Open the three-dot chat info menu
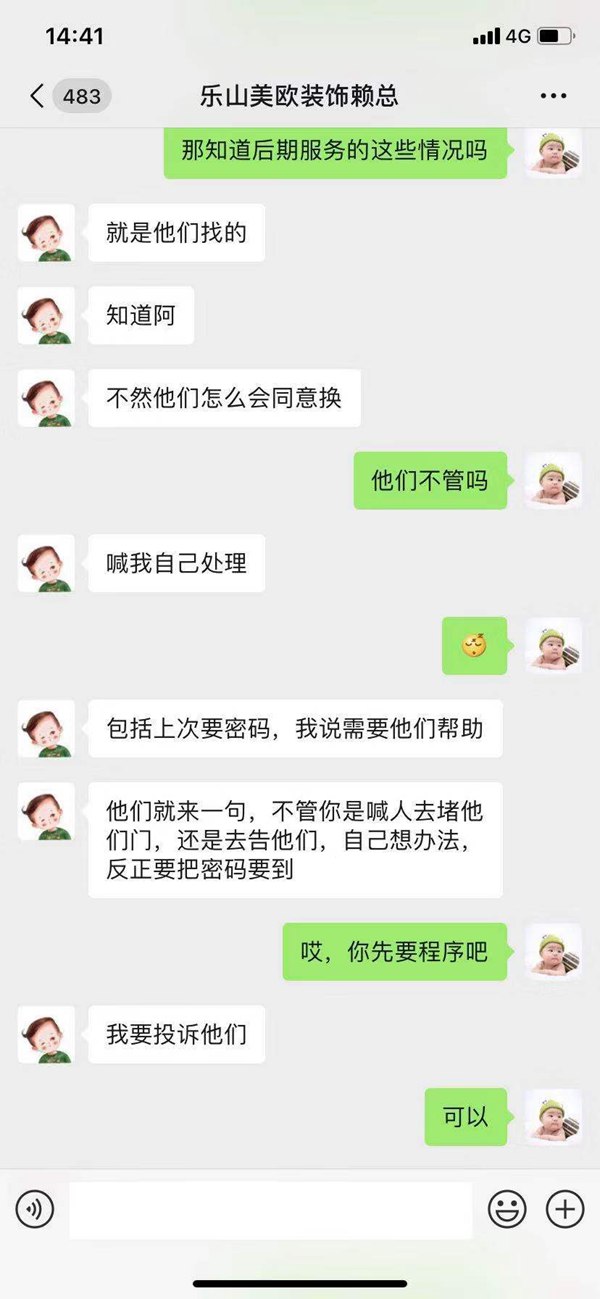Screen dimensions: 600x1299 [x=553, y=96]
